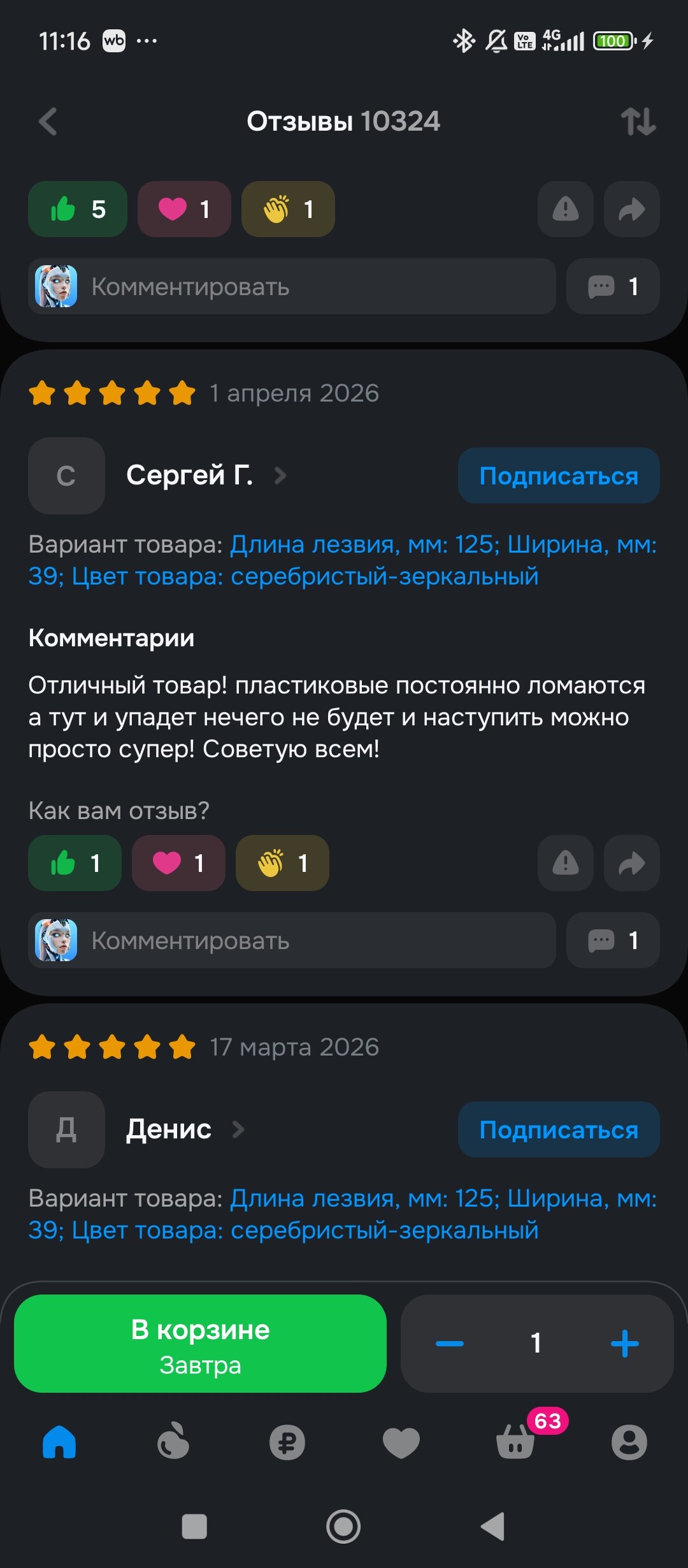Increase quantity with the plus button
The width and height of the screenshot is (688, 1568).
(624, 1344)
